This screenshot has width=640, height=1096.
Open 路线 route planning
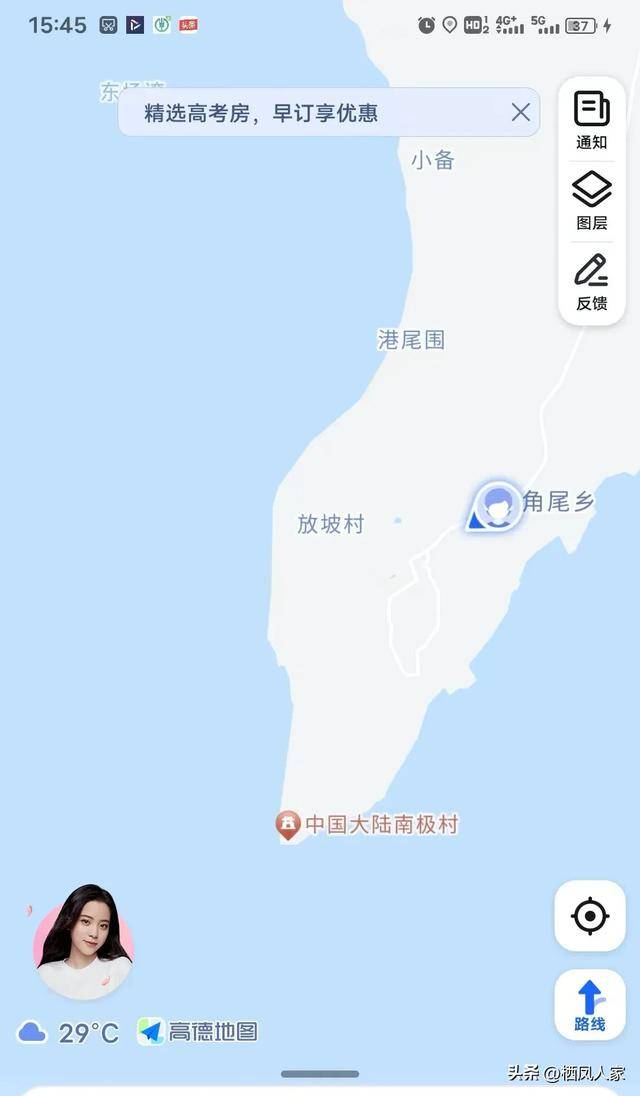[590, 1004]
